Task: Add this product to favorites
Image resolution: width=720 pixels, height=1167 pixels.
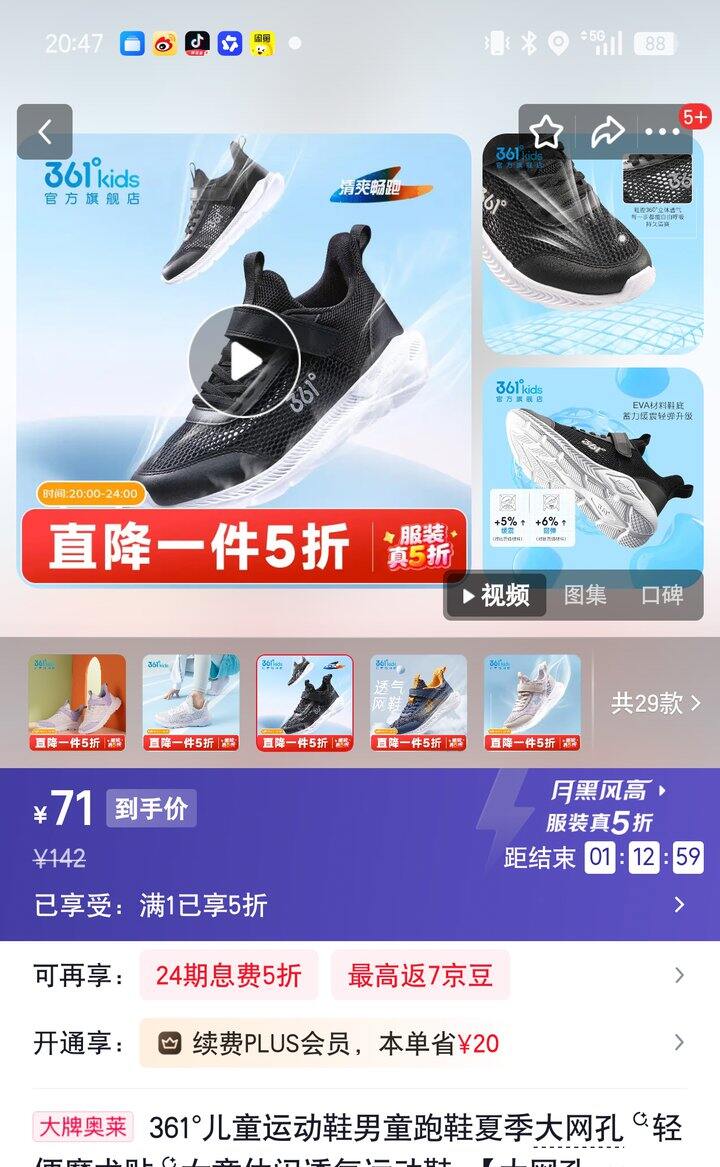Action: point(546,132)
